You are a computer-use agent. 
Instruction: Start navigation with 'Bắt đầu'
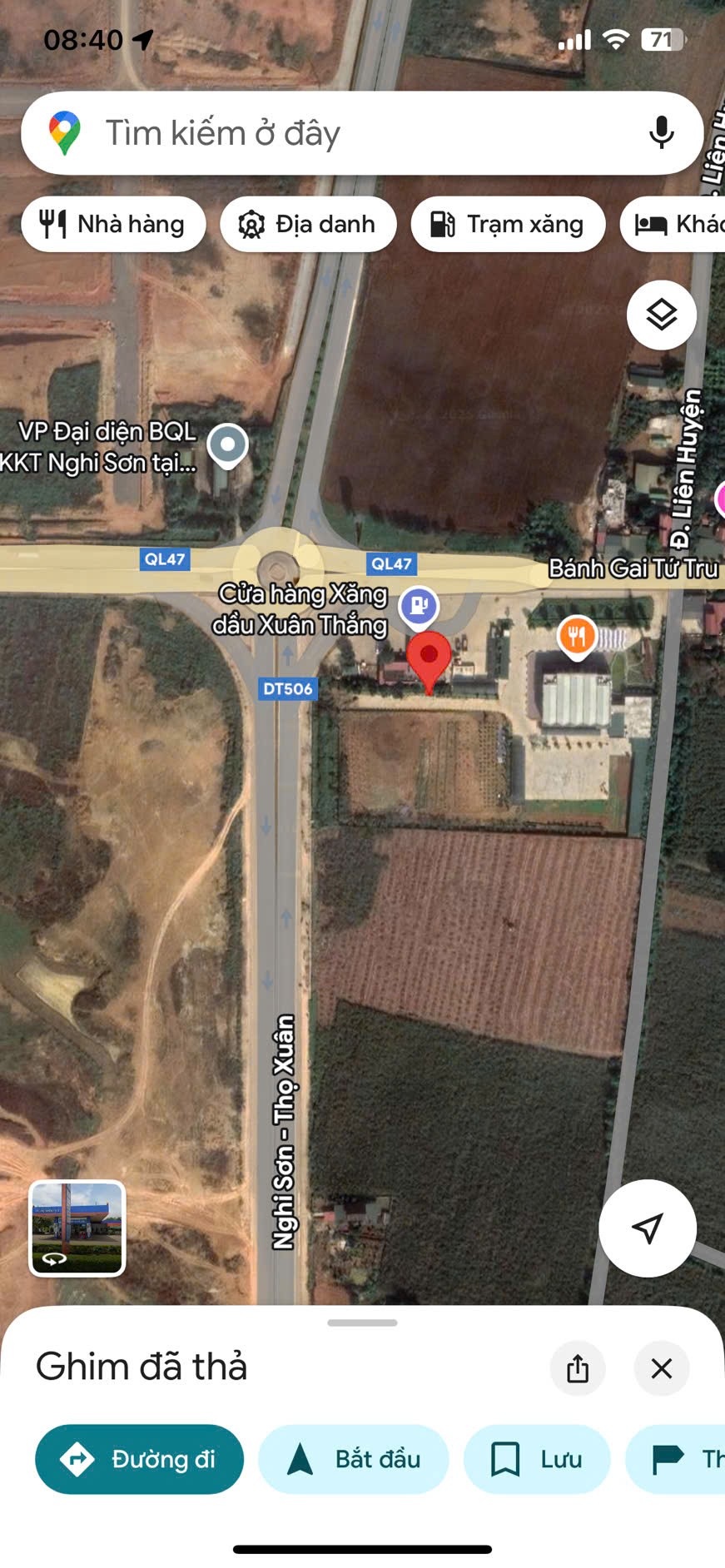point(353,1459)
